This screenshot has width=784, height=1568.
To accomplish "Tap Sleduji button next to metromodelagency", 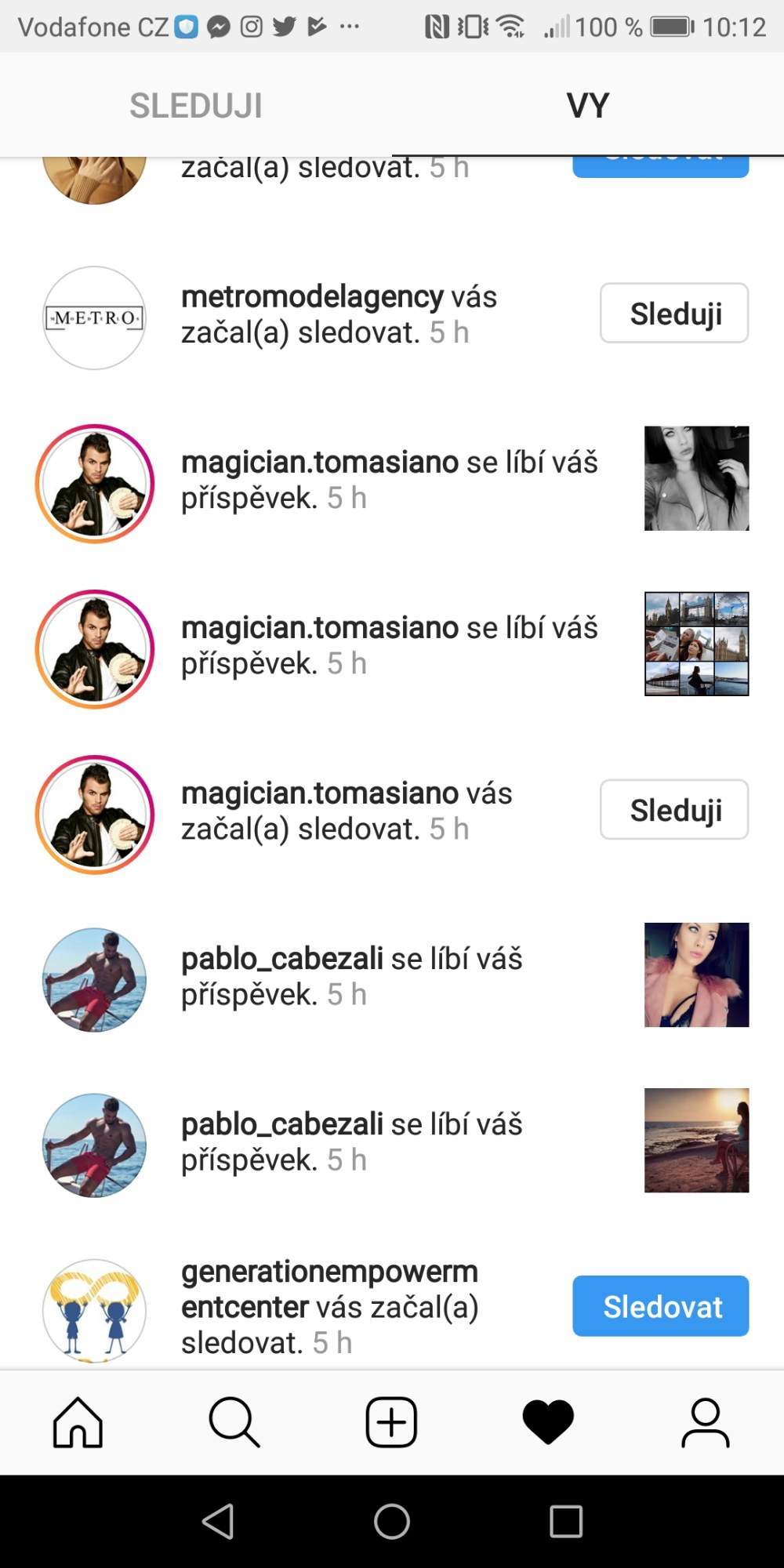I will (x=674, y=314).
